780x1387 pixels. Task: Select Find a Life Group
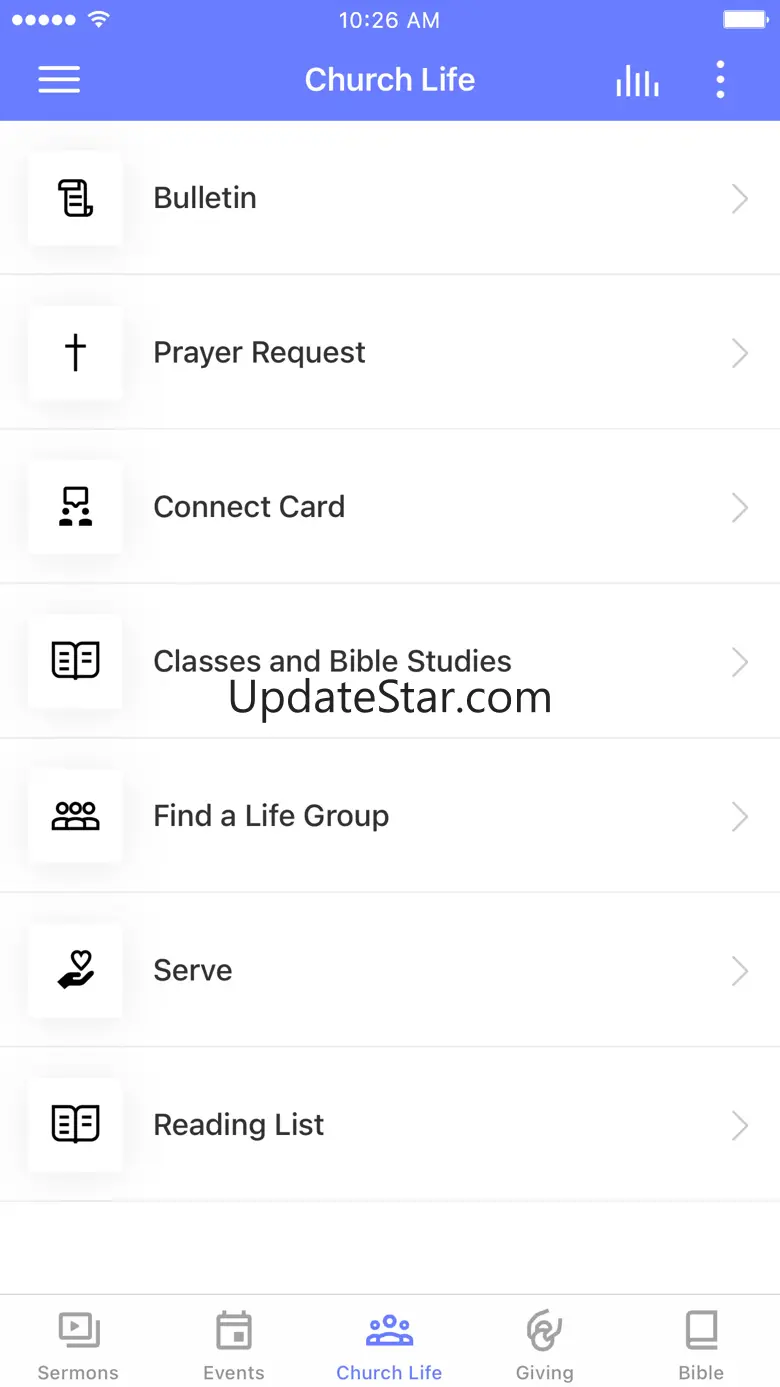click(x=390, y=816)
